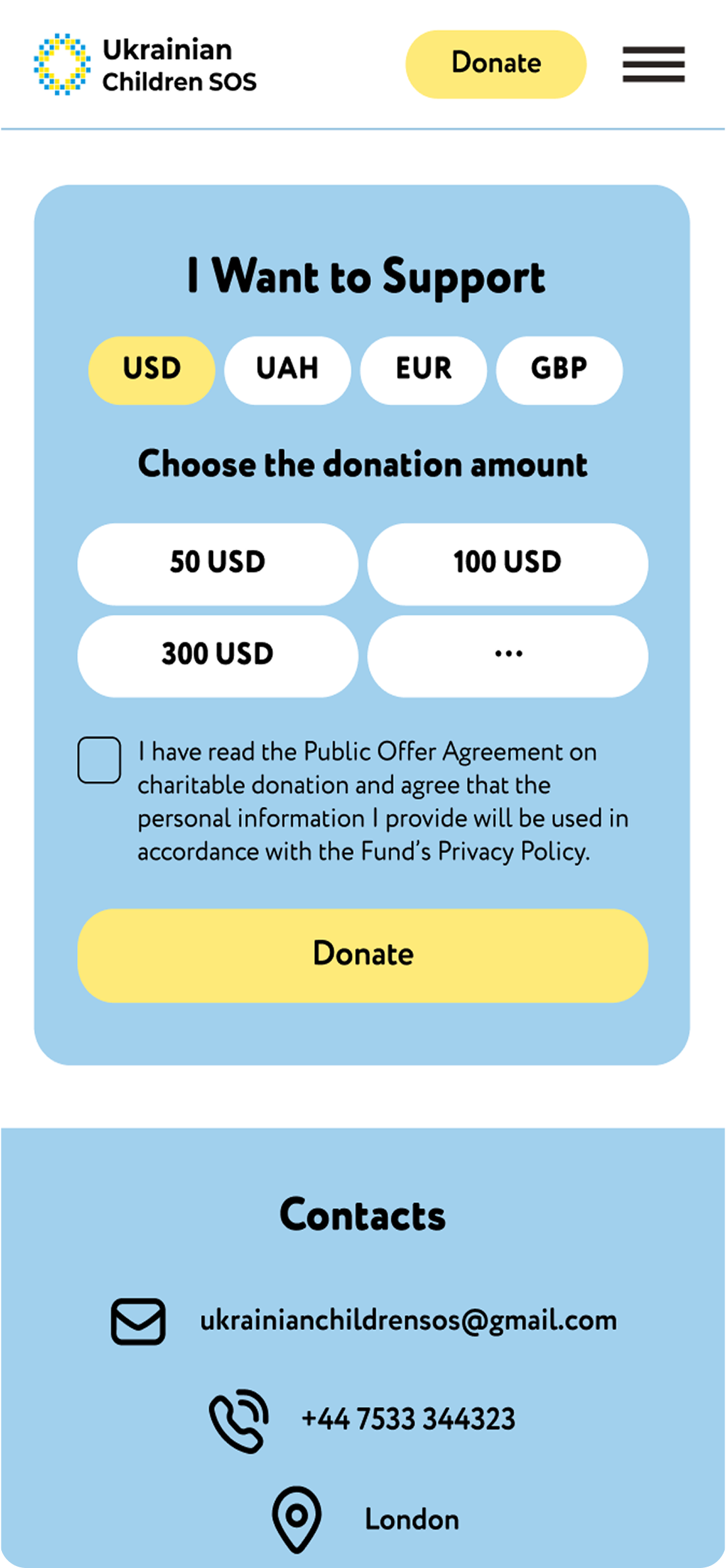Check the Public Offer Agreement checkbox
Screen dimensions: 726x1568
99,760
